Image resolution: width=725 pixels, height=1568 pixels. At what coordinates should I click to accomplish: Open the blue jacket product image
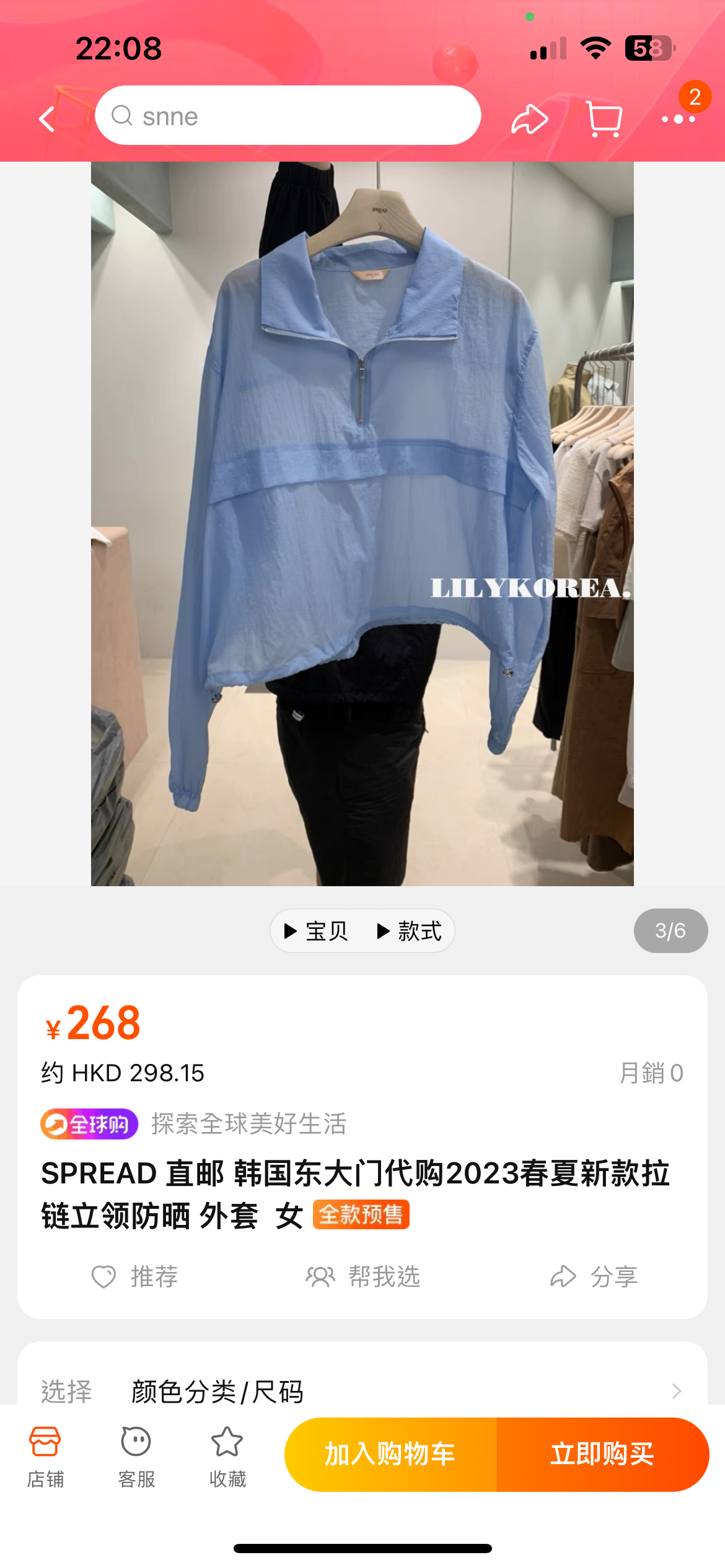[362, 523]
